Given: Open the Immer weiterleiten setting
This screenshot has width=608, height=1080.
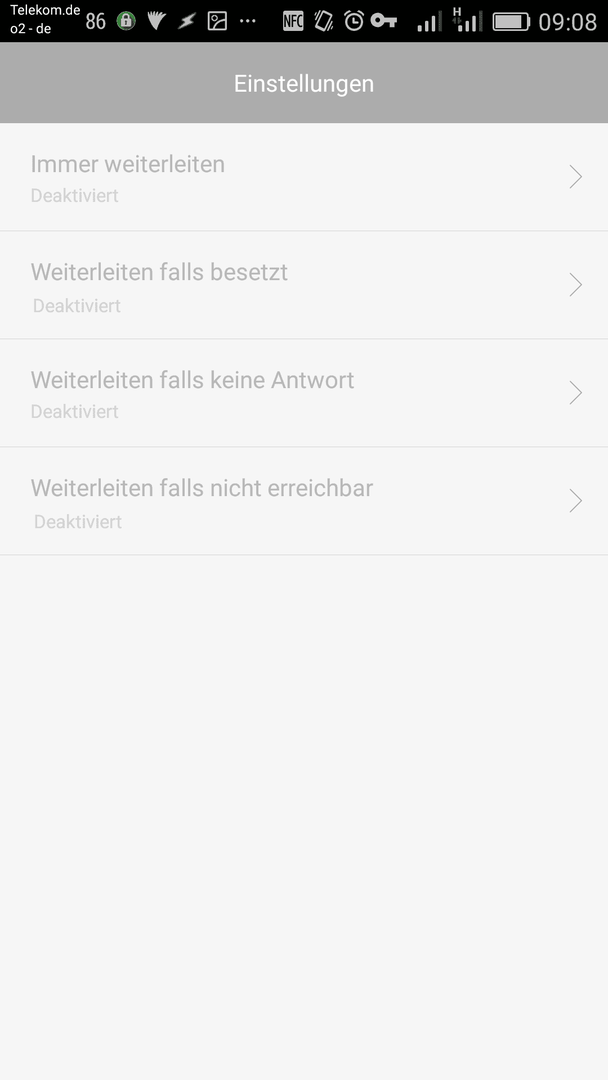Looking at the screenshot, I should tap(304, 177).
